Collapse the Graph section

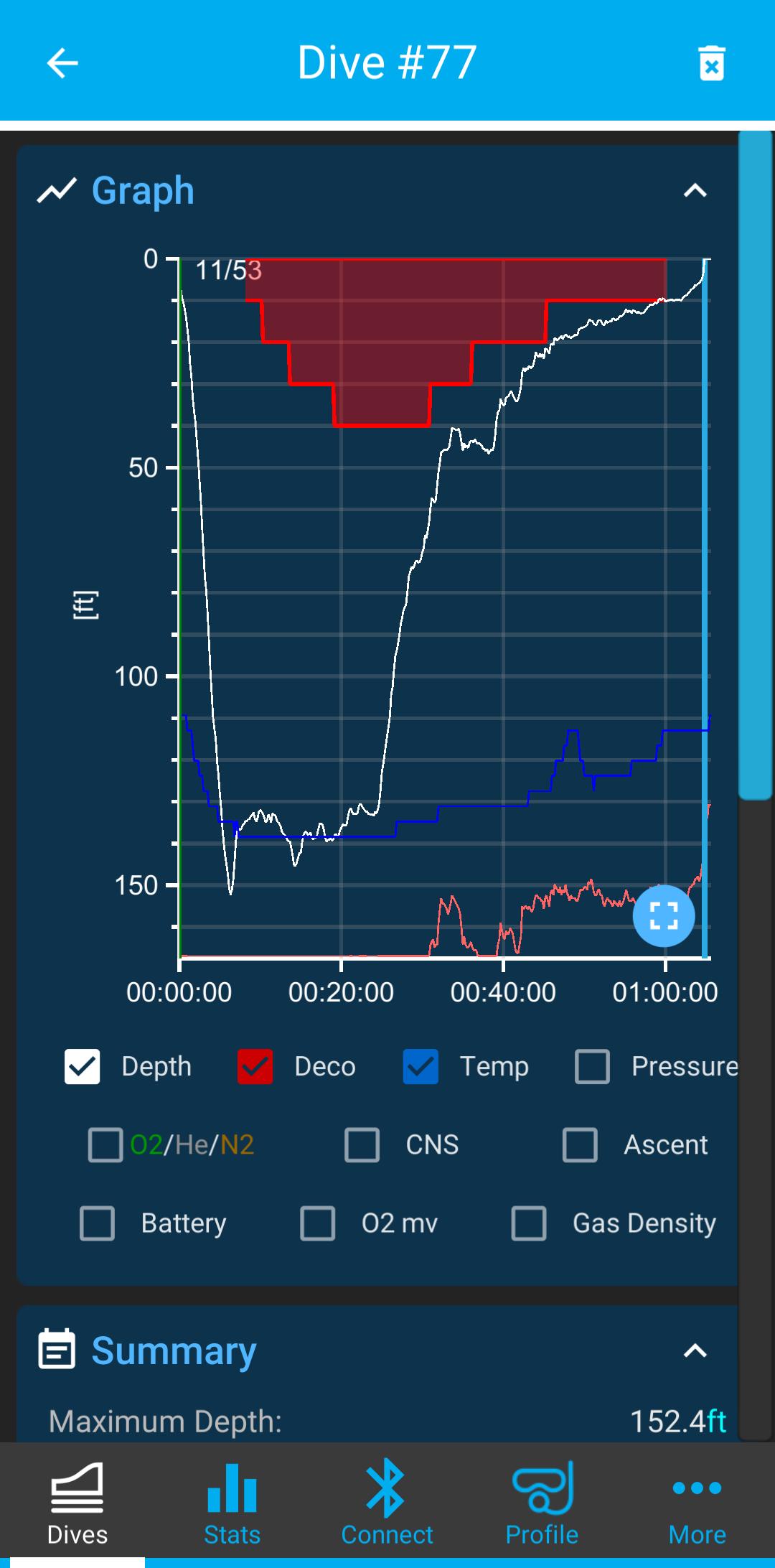(x=695, y=190)
